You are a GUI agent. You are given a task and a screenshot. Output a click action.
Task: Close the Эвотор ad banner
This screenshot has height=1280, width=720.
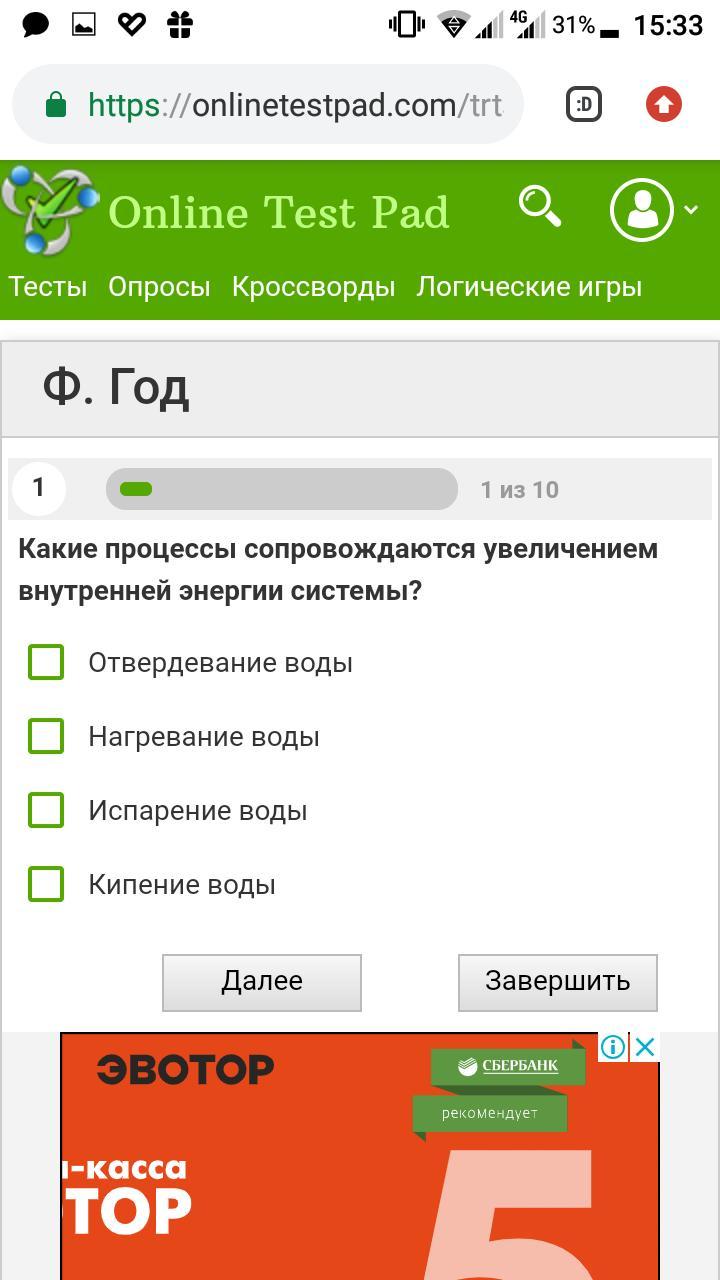[646, 1047]
